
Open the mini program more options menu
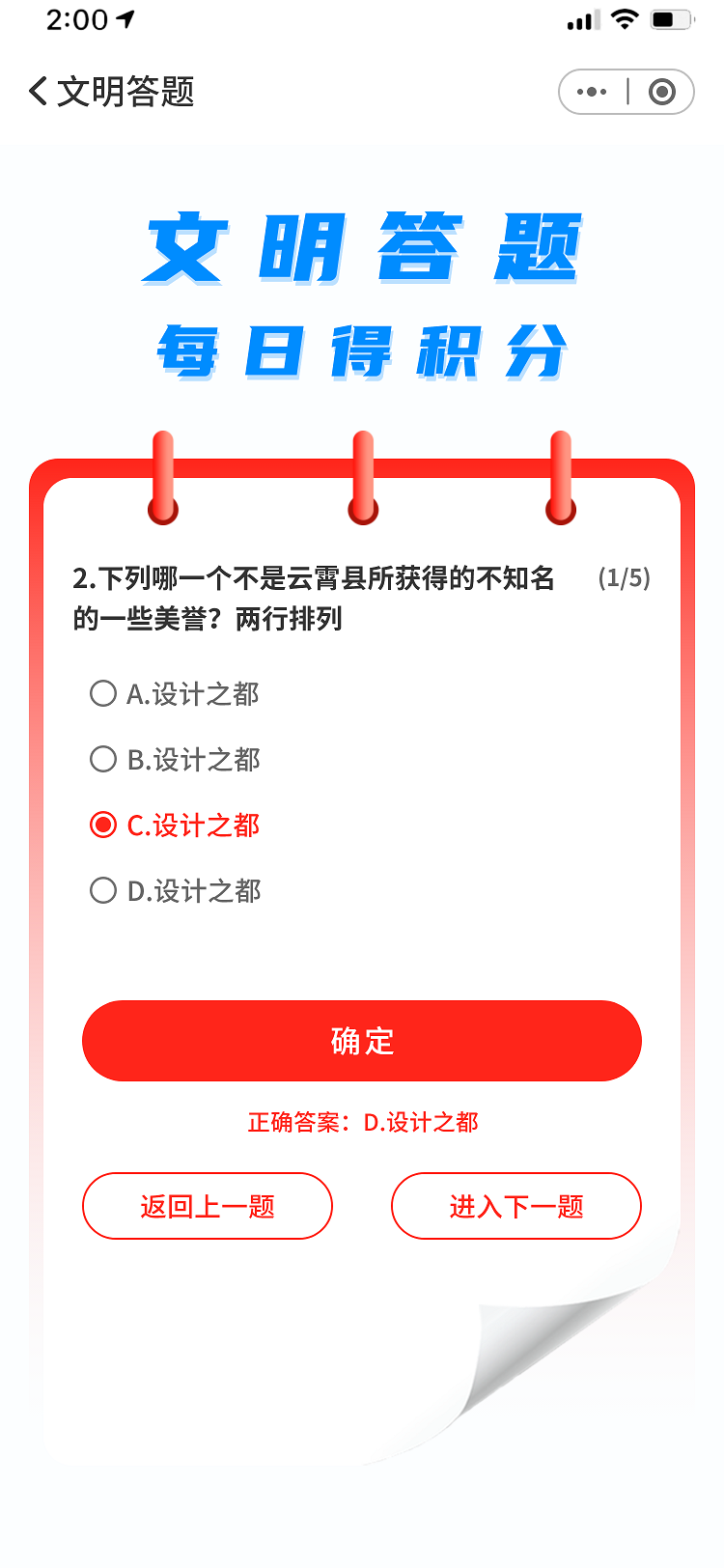point(592,92)
